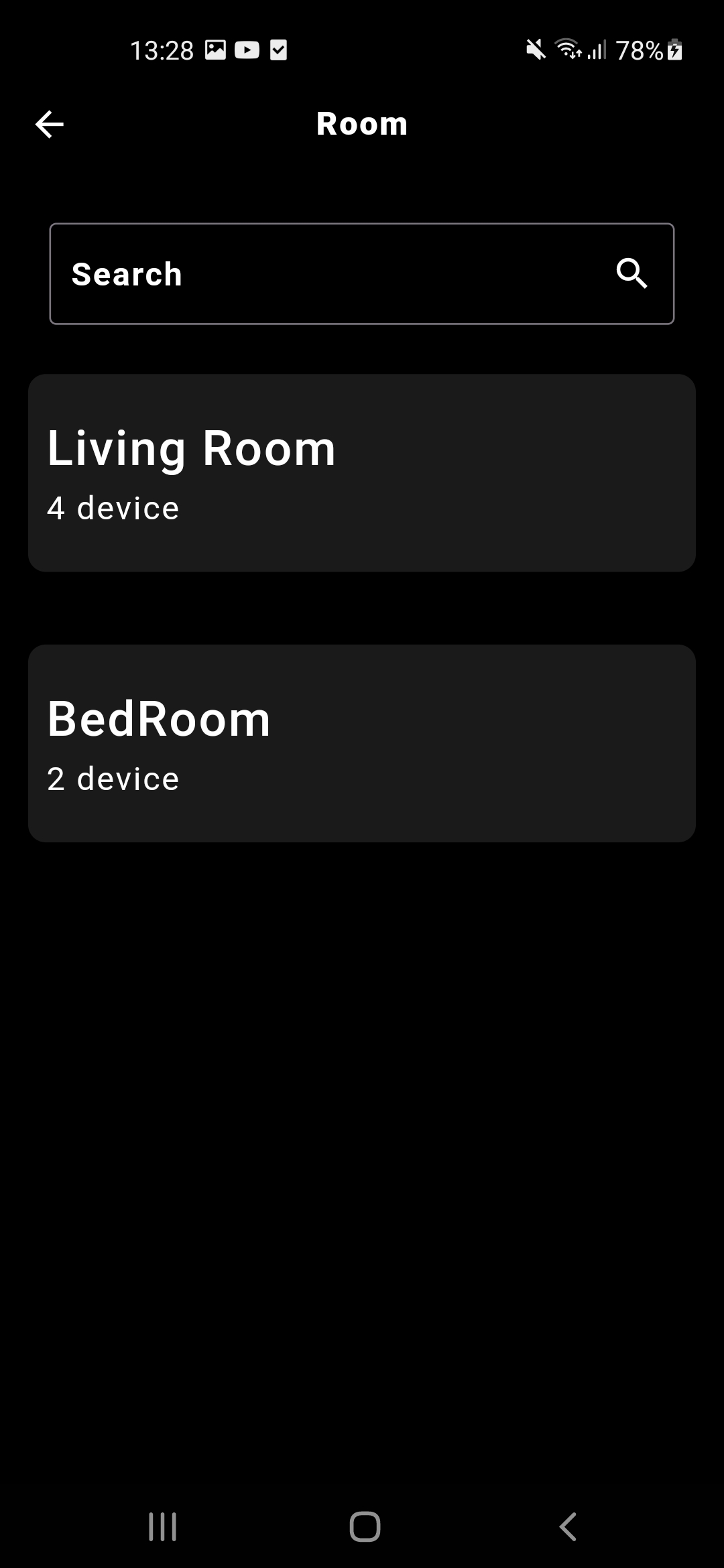
Task: Open the BedRoom card
Action: 362,742
